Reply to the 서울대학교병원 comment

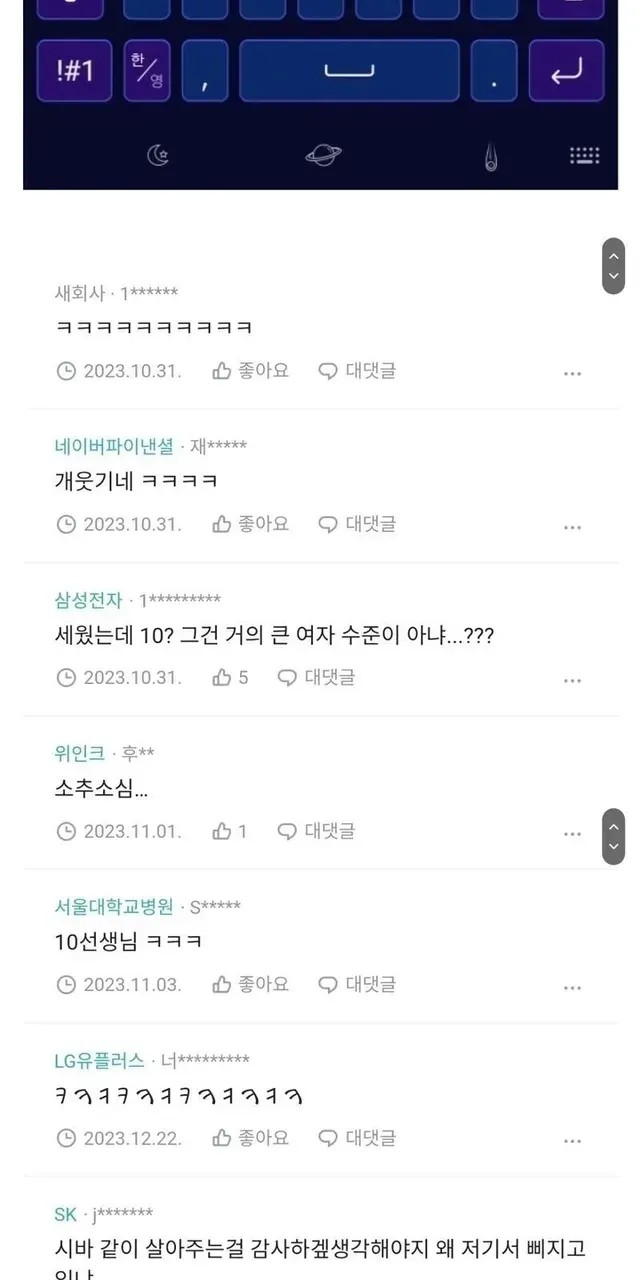click(x=357, y=985)
